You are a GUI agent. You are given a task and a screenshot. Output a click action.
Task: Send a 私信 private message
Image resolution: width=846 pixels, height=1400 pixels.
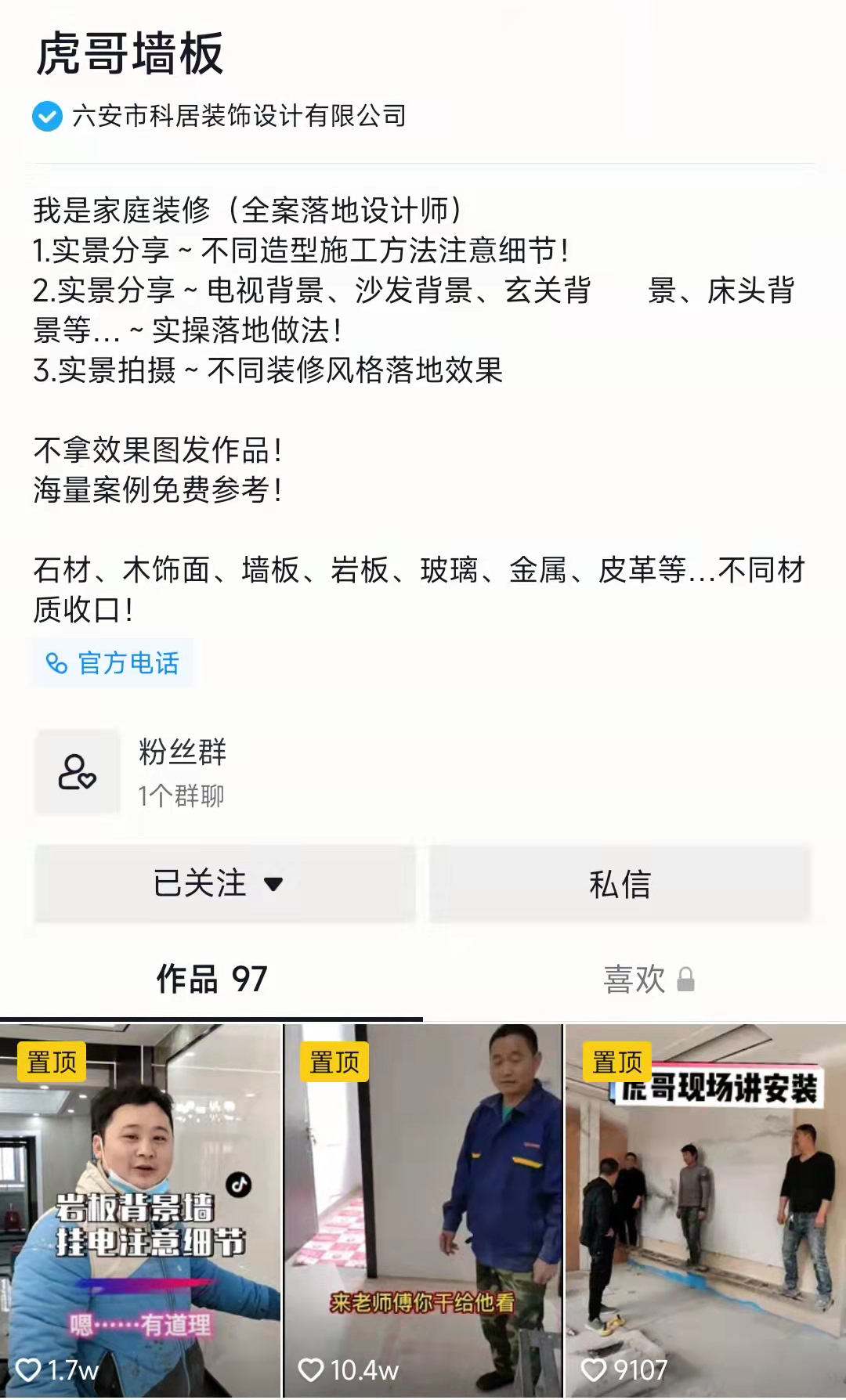click(x=620, y=884)
